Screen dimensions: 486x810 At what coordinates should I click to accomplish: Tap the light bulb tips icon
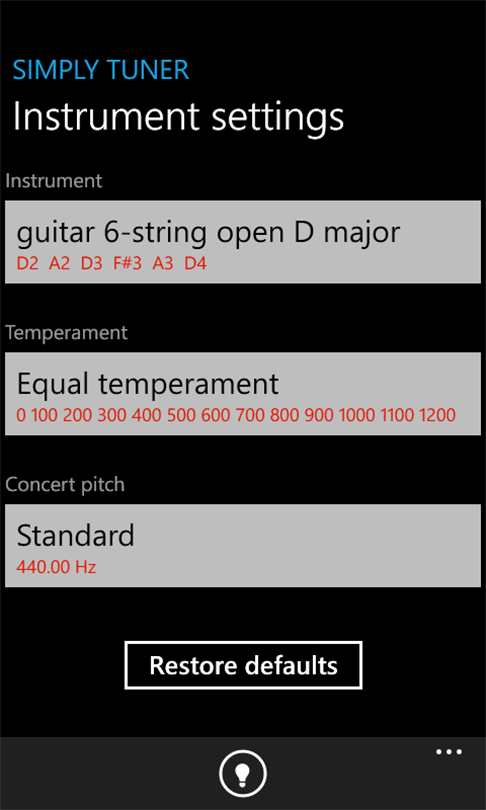(243, 773)
